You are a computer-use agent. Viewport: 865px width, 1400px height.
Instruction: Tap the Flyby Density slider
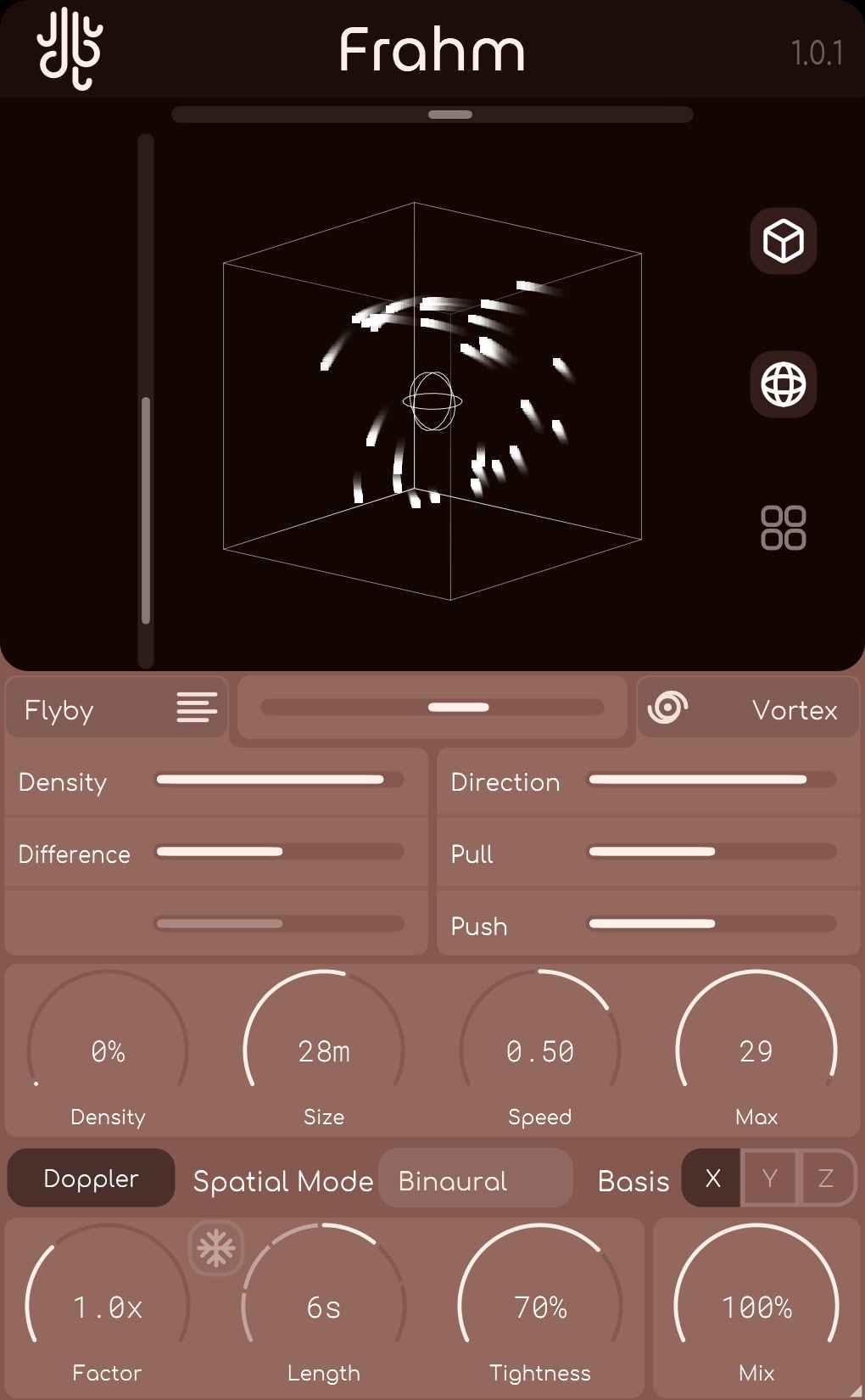point(278,780)
